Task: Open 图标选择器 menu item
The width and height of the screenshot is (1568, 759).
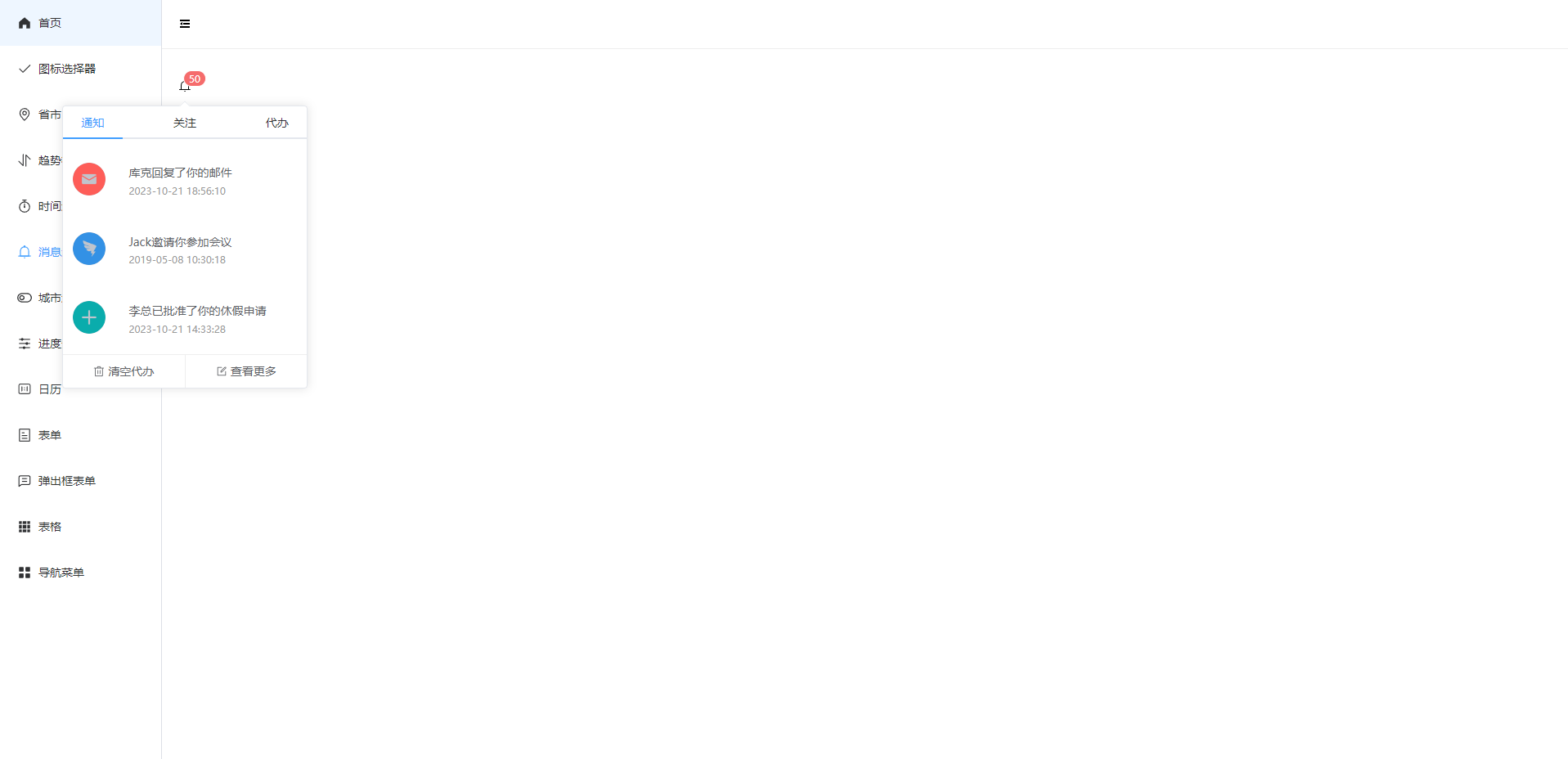Action: [x=66, y=69]
